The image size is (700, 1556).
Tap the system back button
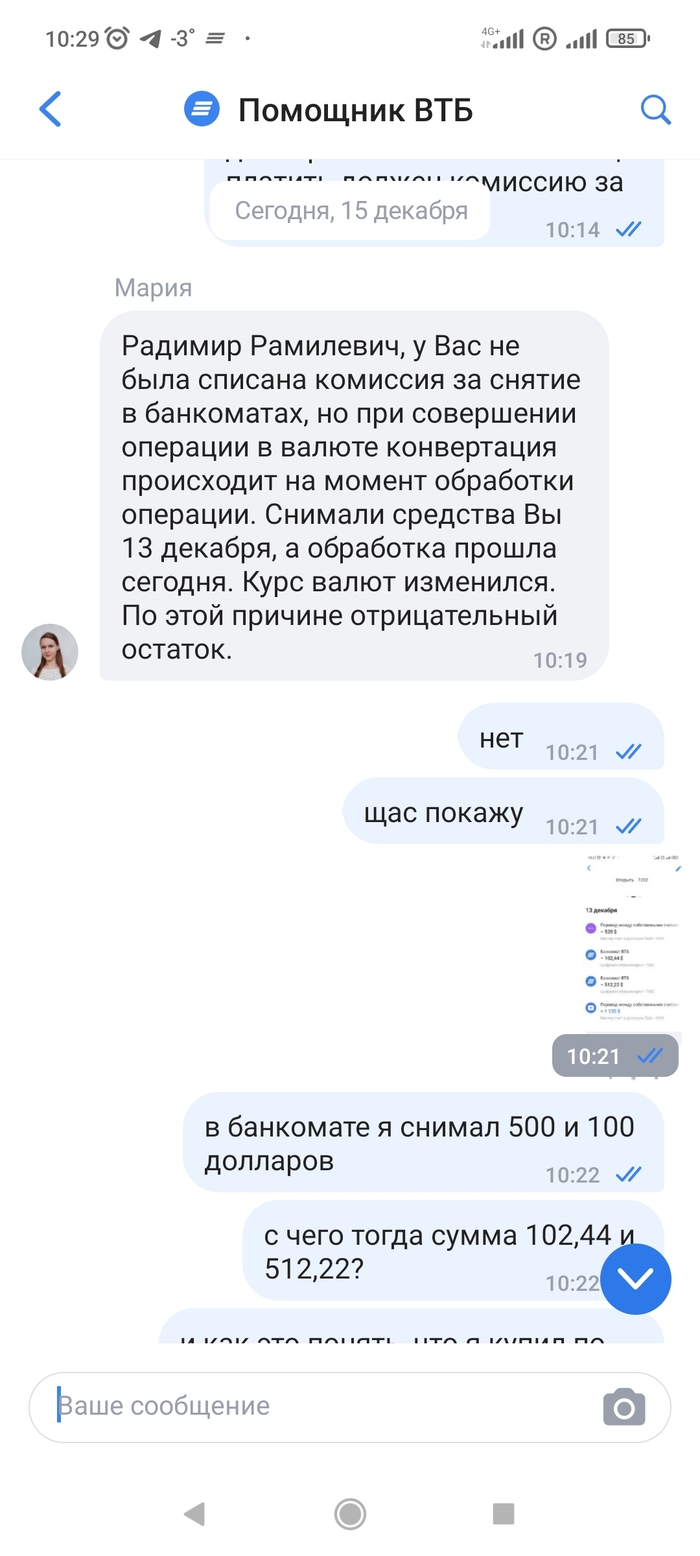click(x=194, y=1514)
